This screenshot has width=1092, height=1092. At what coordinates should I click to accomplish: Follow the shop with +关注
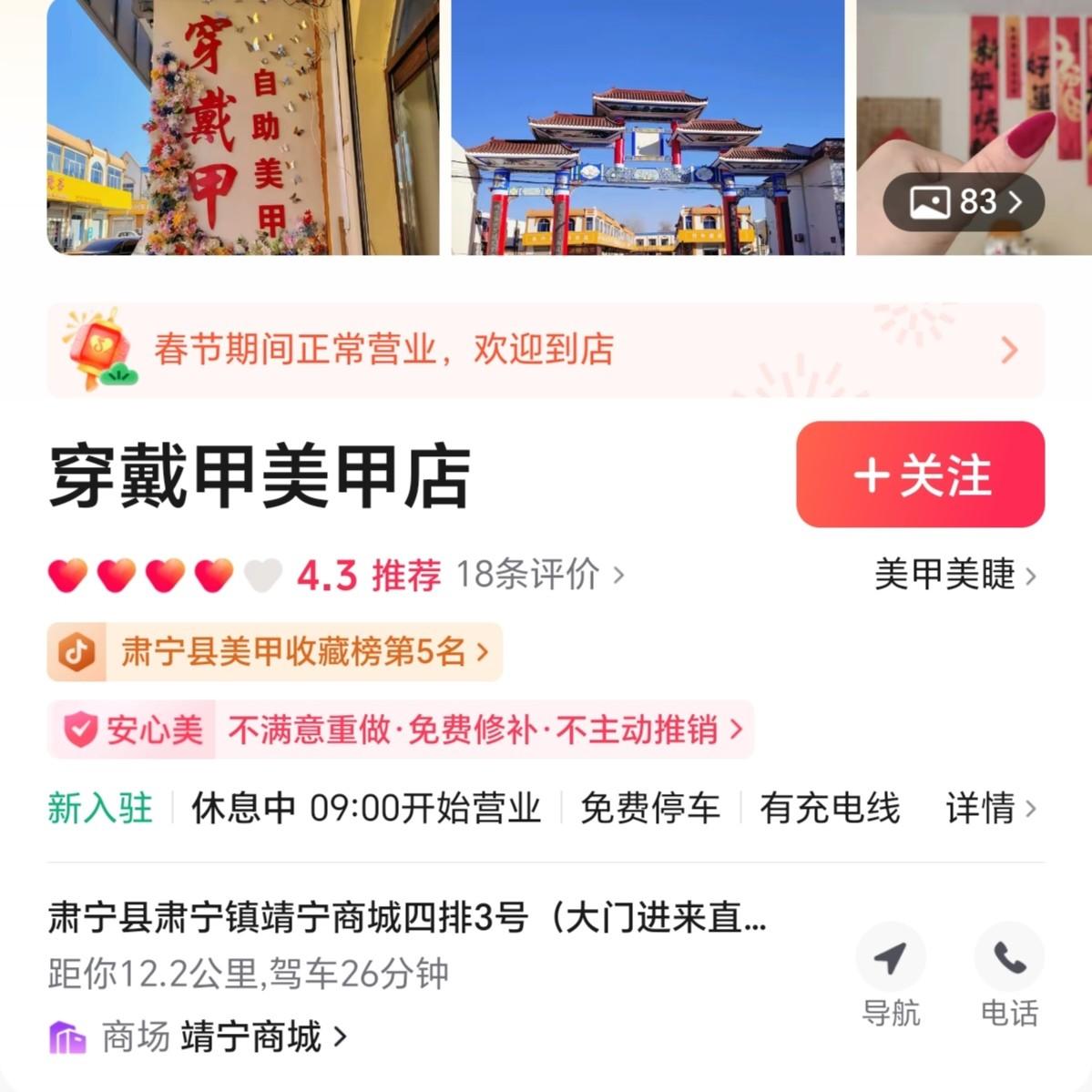[x=920, y=475]
